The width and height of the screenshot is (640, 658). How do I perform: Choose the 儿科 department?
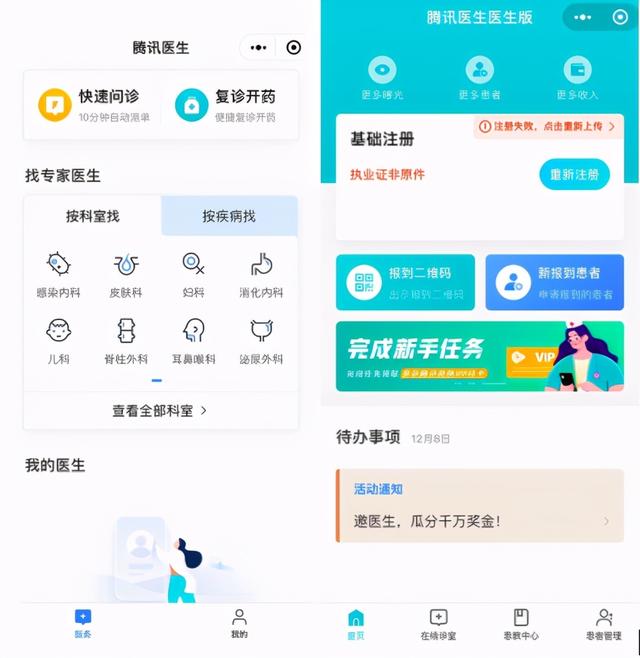58,340
